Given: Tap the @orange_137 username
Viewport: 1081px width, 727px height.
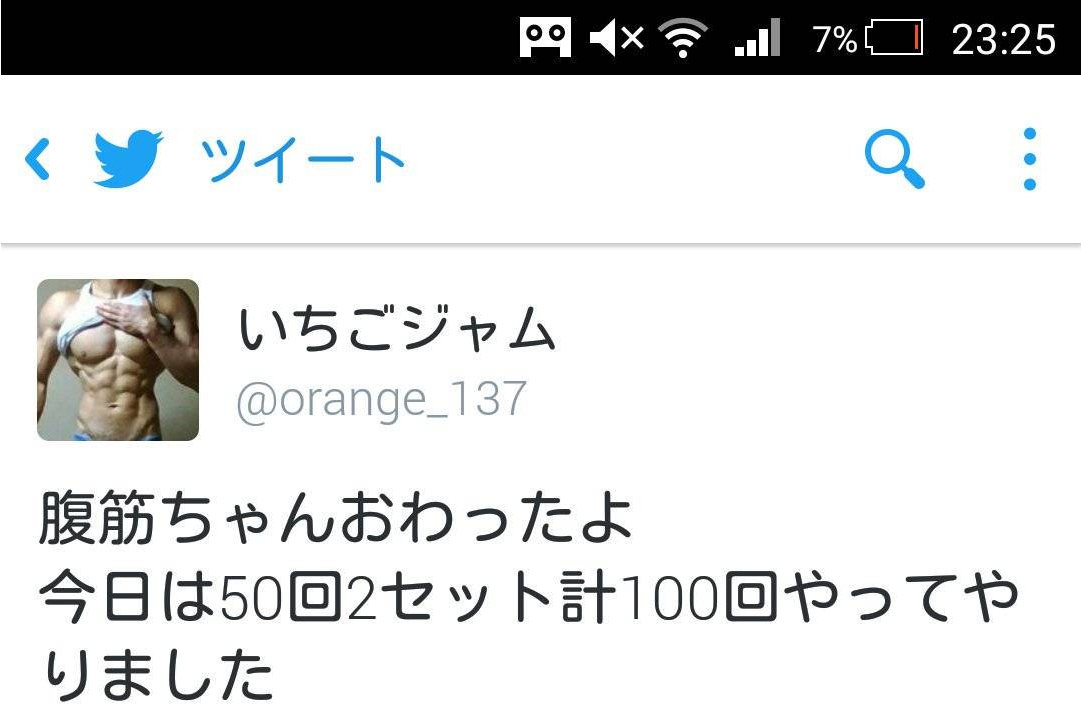Looking at the screenshot, I should pyautogui.click(x=381, y=400).
